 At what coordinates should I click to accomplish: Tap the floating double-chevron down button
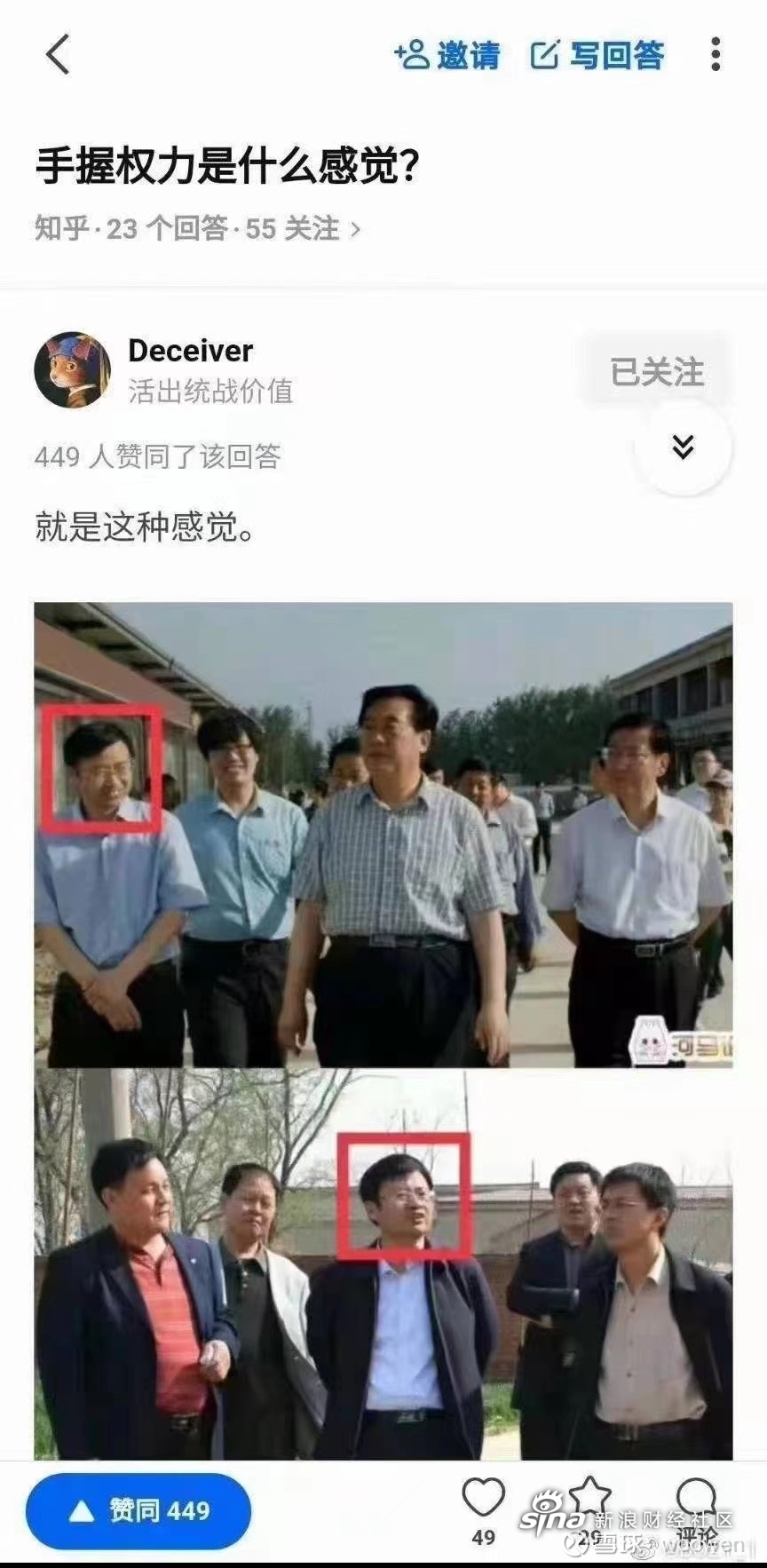click(x=683, y=447)
